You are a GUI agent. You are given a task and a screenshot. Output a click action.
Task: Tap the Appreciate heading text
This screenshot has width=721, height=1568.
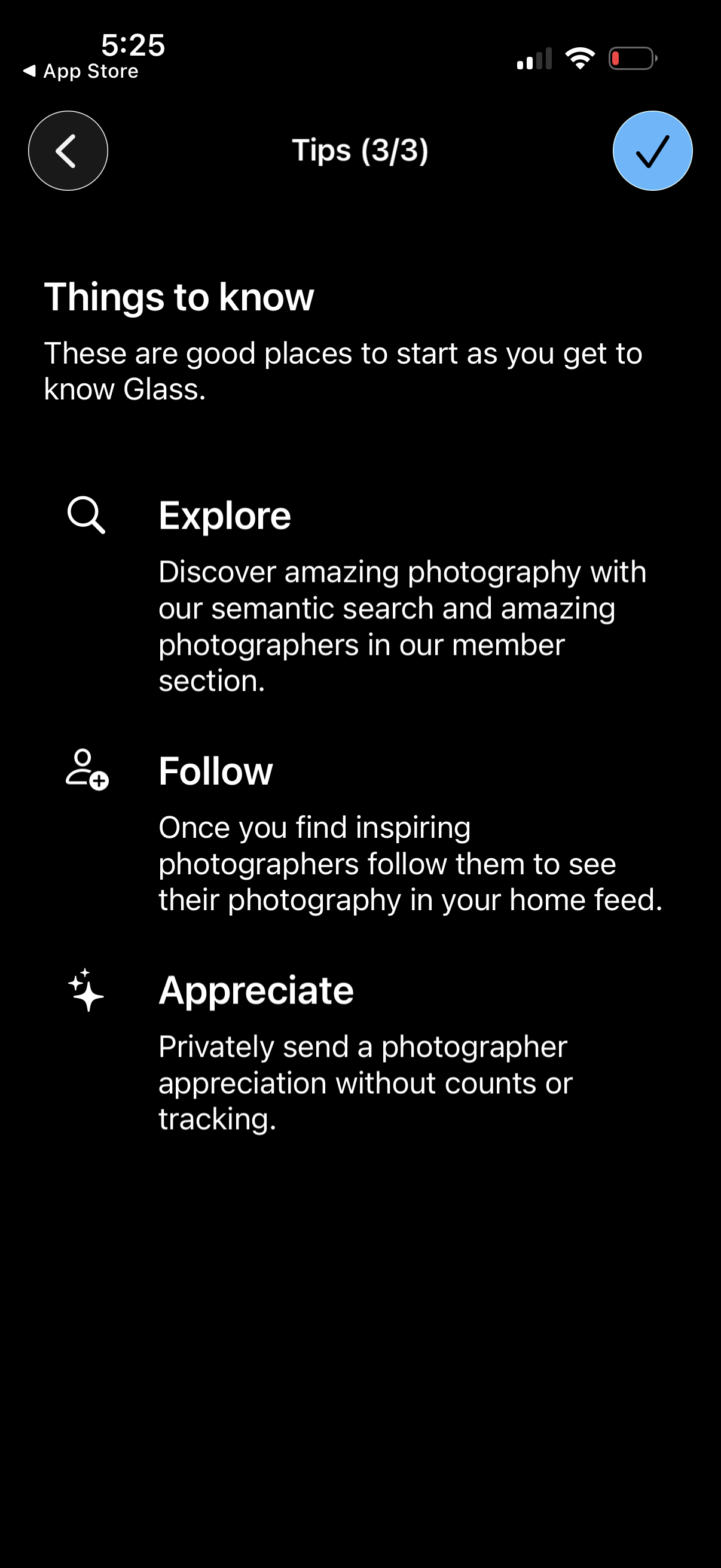[255, 989]
